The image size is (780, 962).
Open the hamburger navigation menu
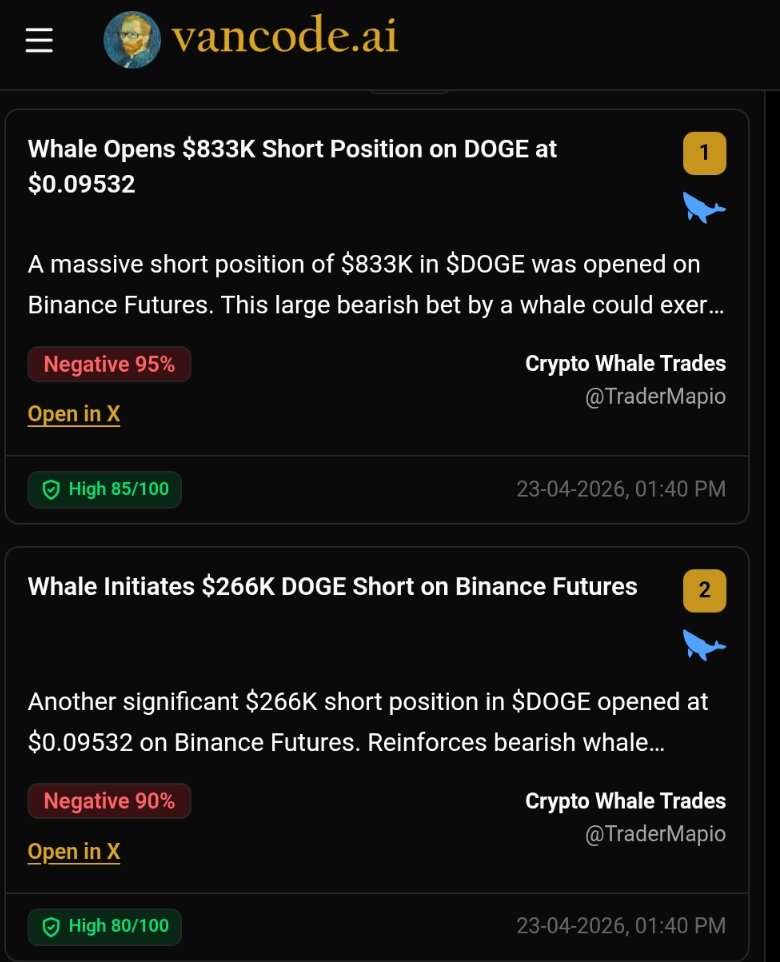pyautogui.click(x=39, y=40)
